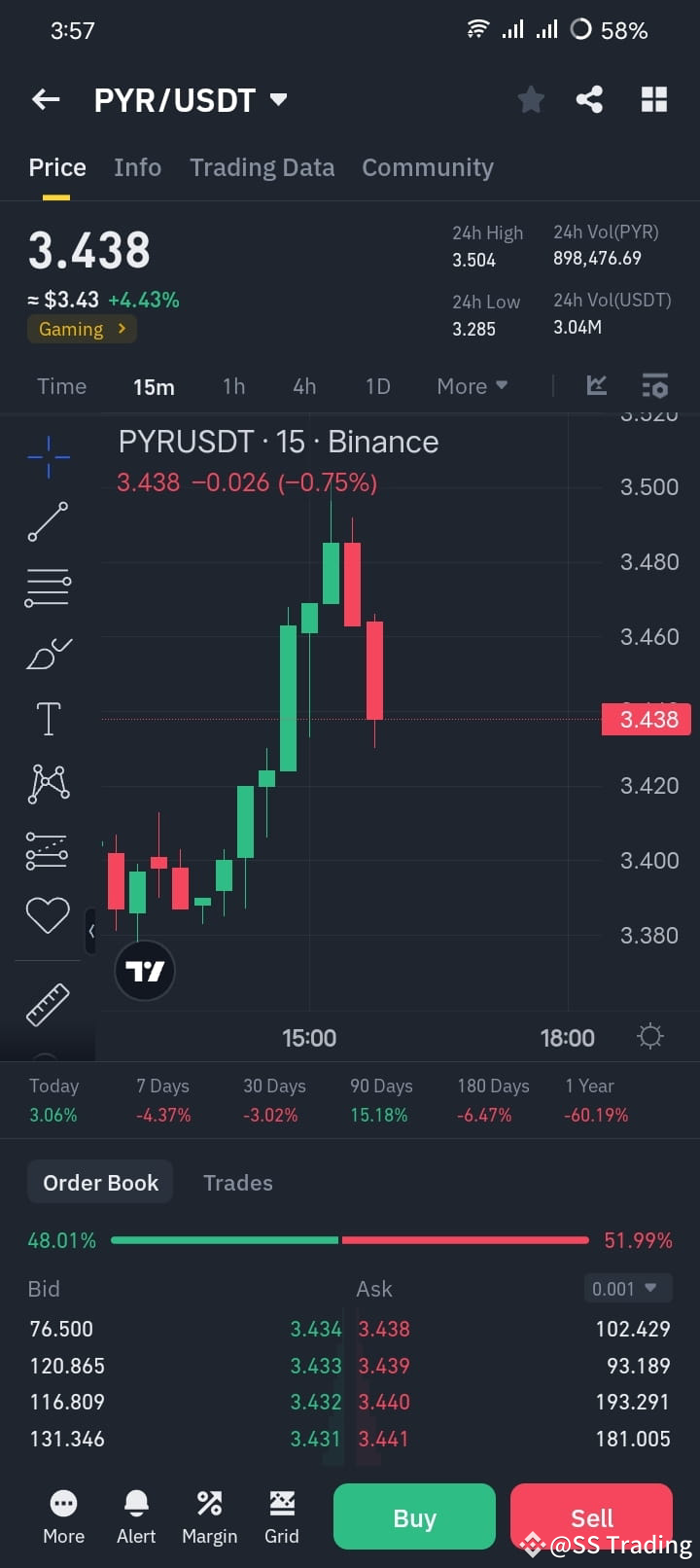Viewport: 700px width, 1568px height.
Task: Open the Trades tab in Order Book section
Action: point(237,1182)
